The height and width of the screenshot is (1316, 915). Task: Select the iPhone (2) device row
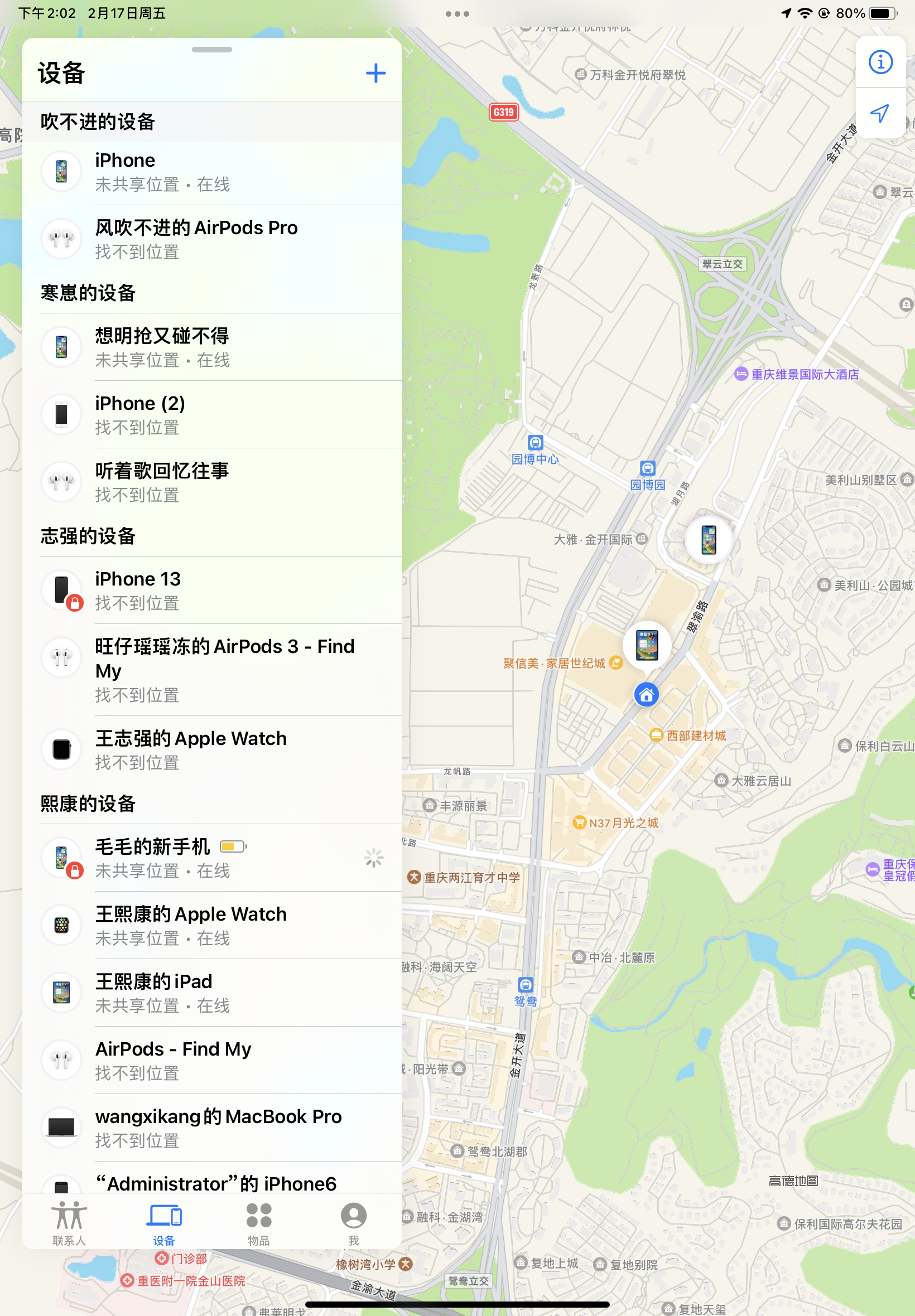(x=211, y=415)
